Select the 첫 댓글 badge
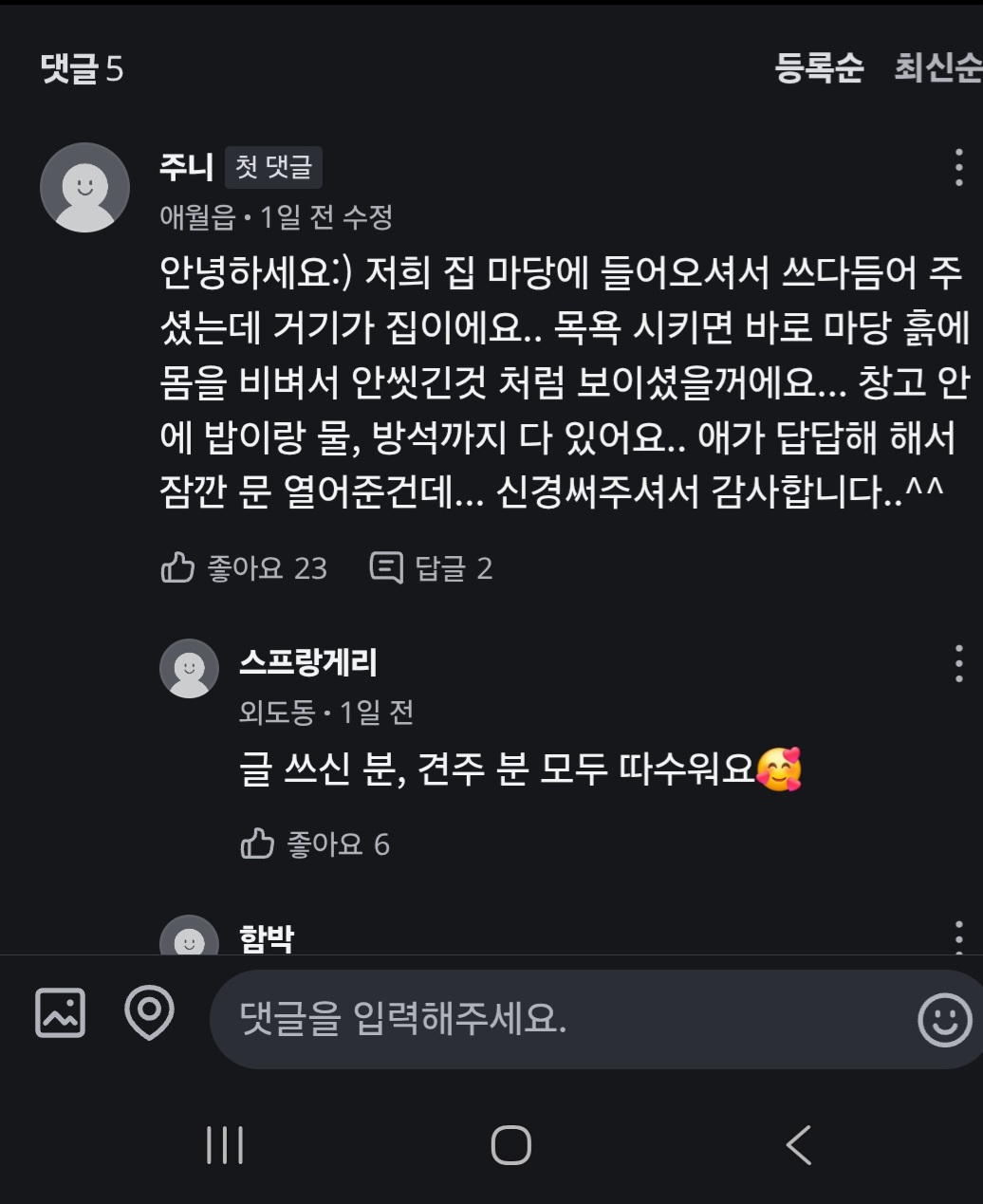This screenshot has width=983, height=1204. (x=273, y=167)
